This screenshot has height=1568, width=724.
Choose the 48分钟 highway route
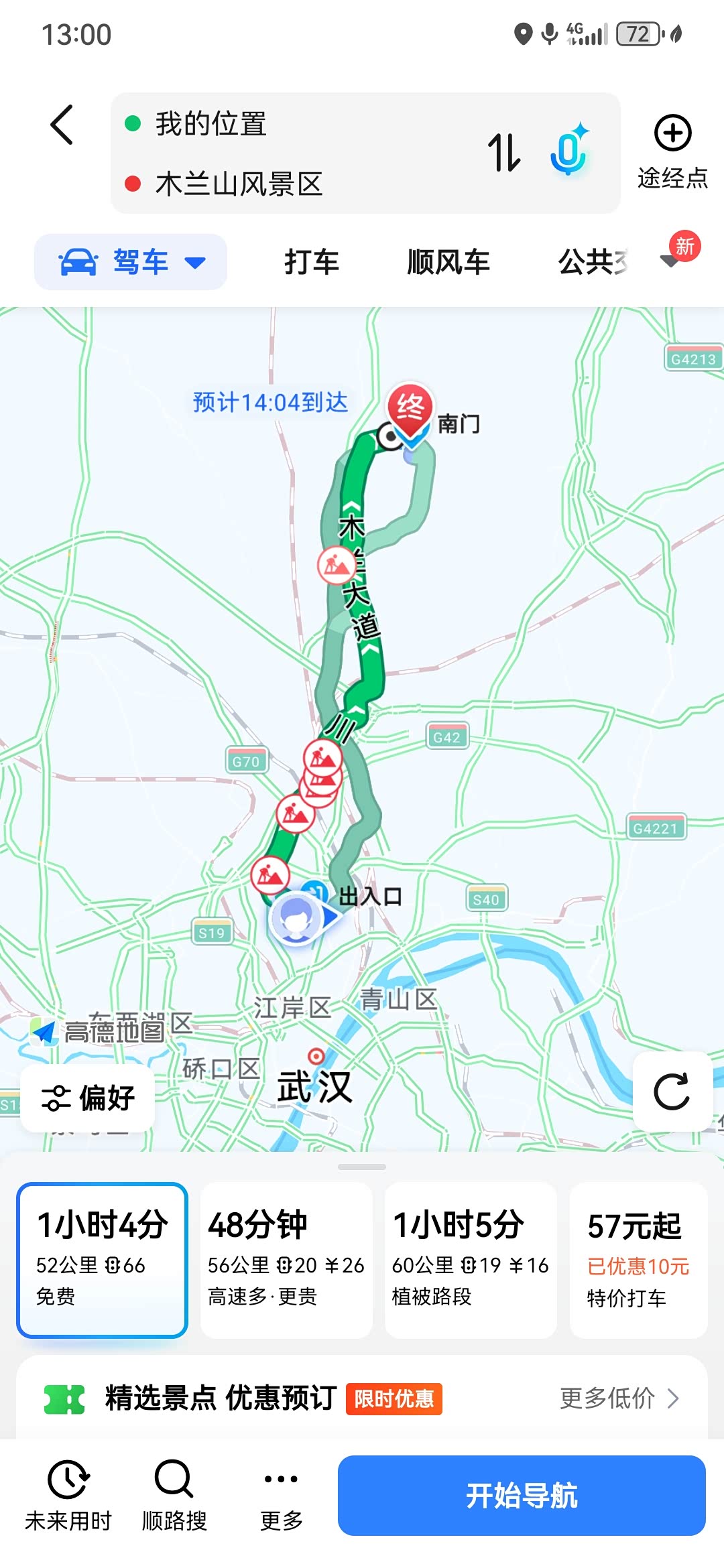286,1260
